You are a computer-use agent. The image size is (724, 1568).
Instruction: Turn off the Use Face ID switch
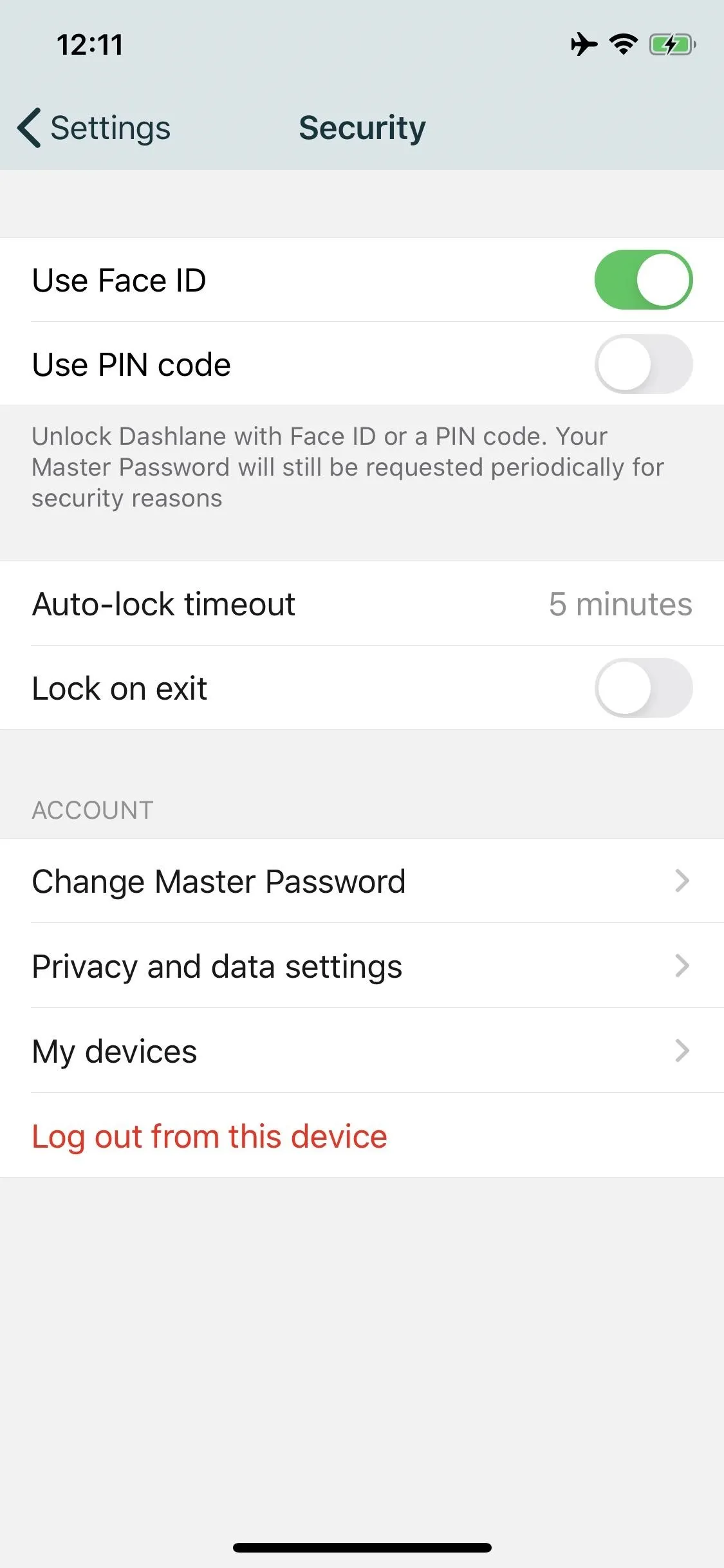pyautogui.click(x=643, y=280)
